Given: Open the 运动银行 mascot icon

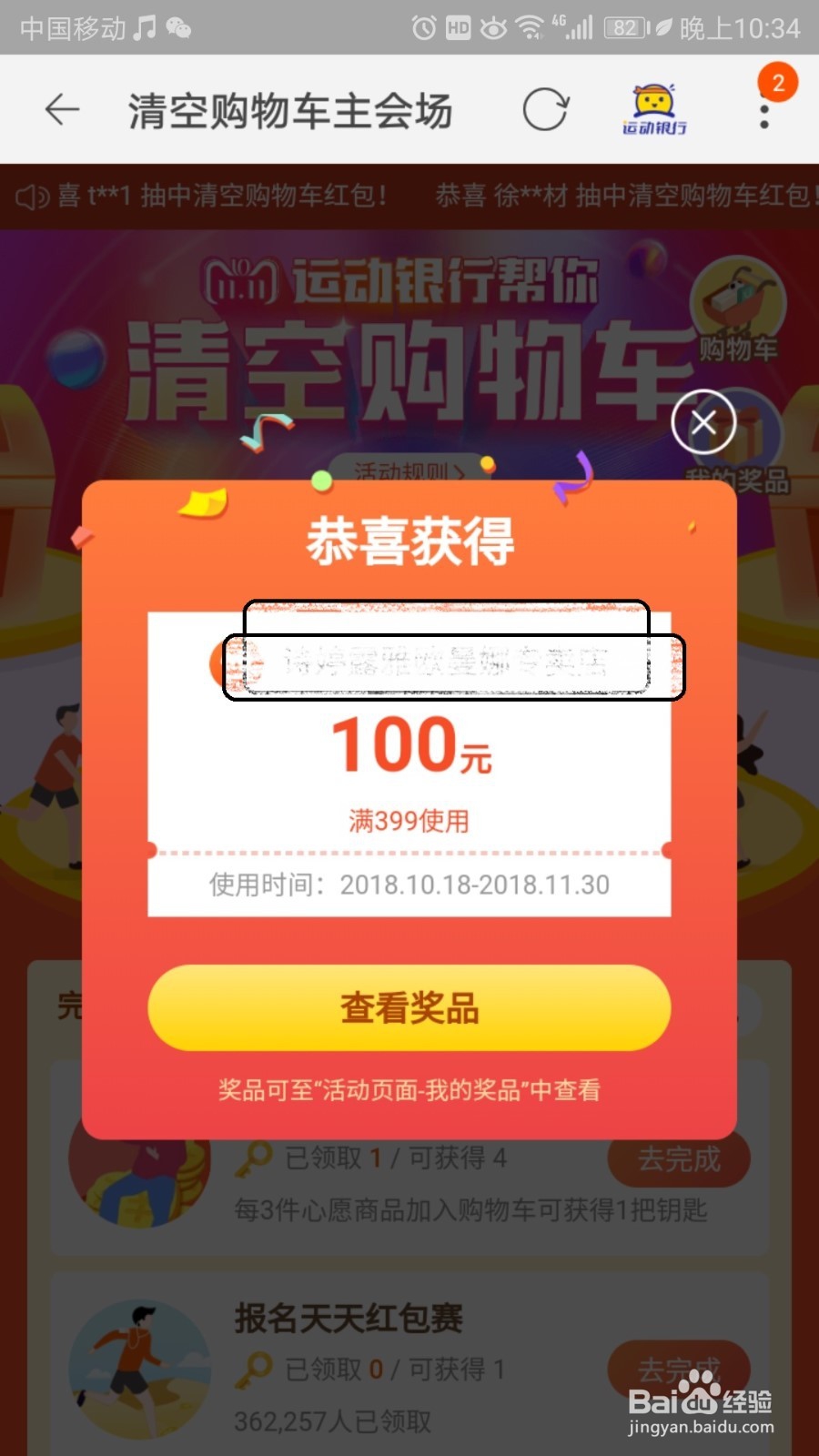Looking at the screenshot, I should pos(652,108).
